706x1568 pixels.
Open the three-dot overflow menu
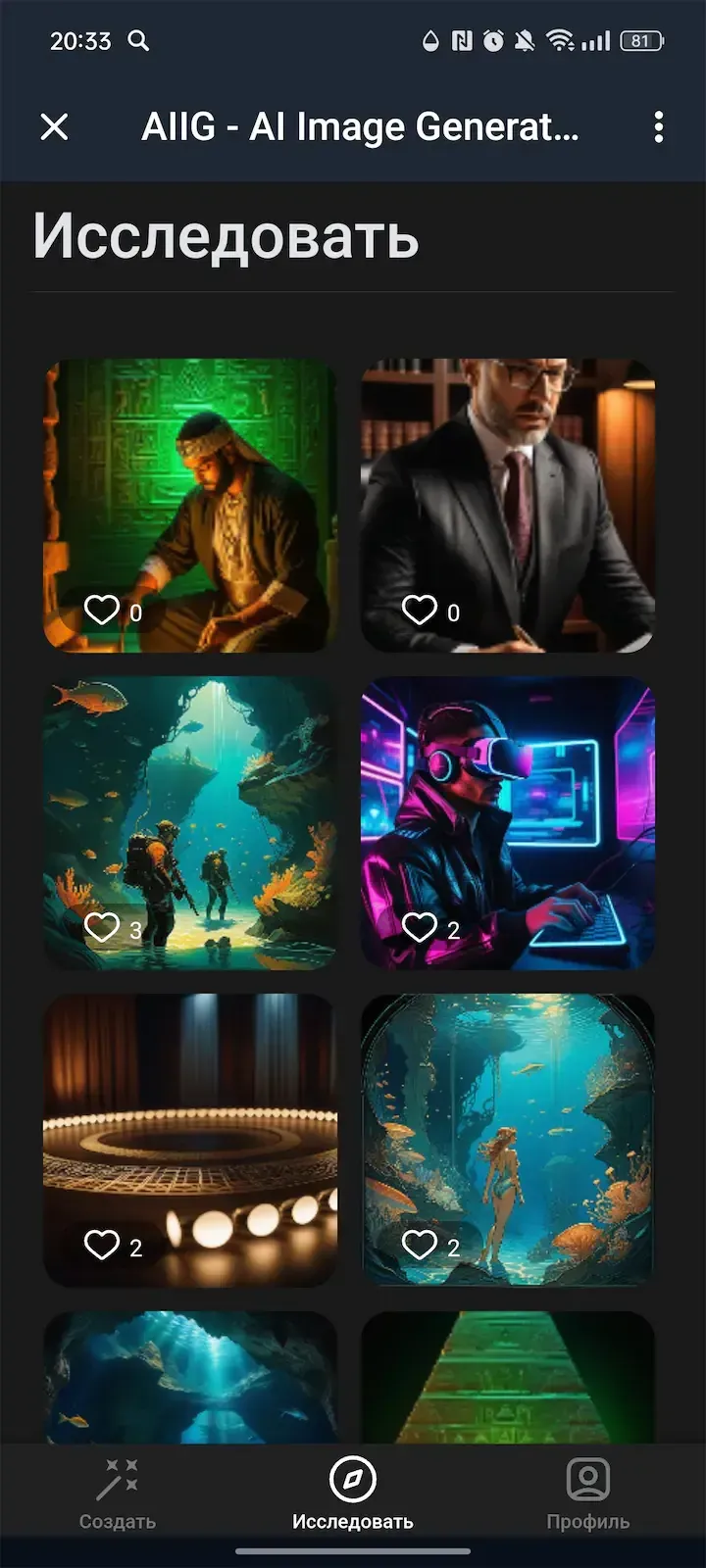(658, 126)
